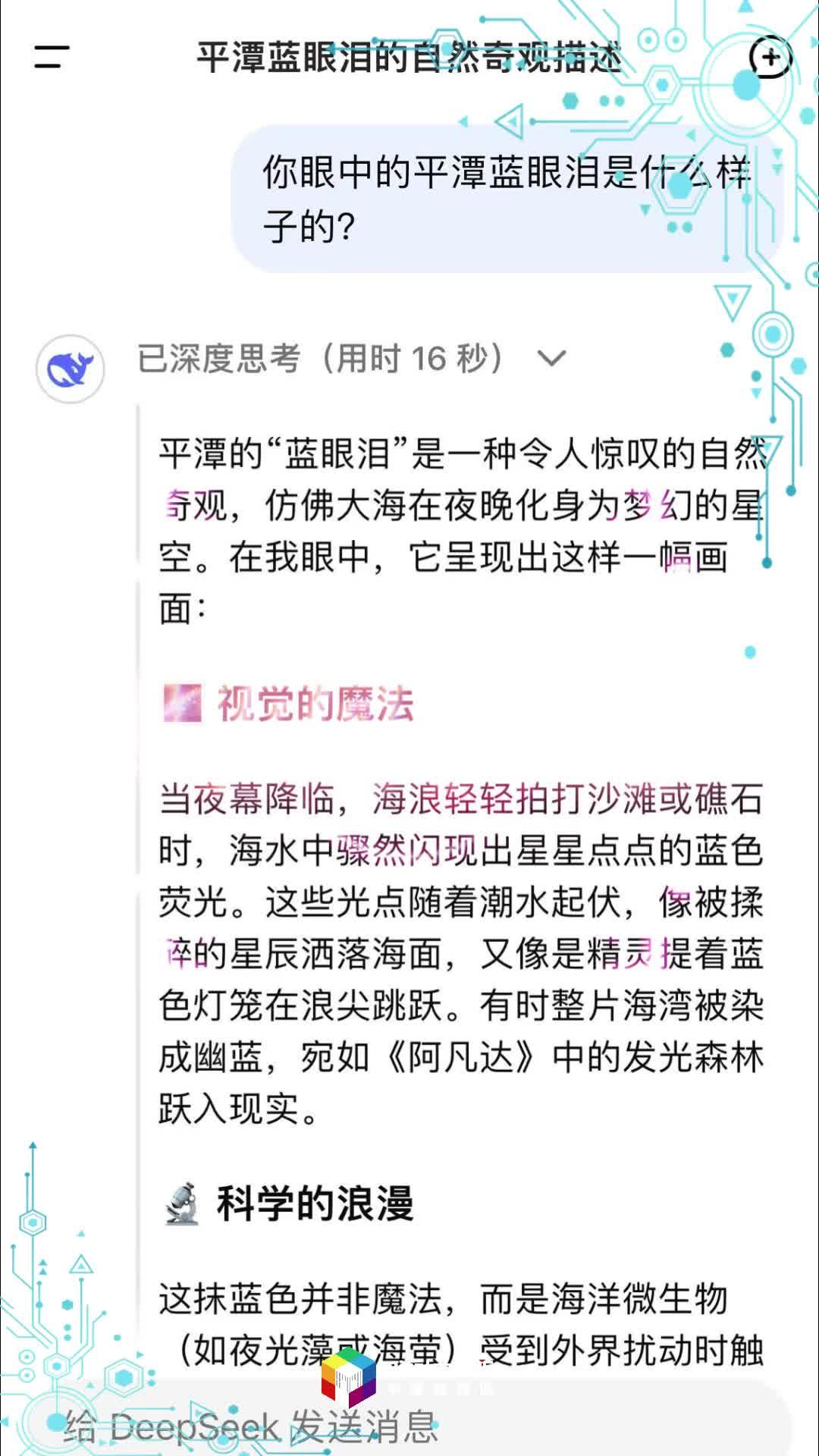Tap the DeepSeek message input field
The image size is (819, 1456).
point(409,1426)
